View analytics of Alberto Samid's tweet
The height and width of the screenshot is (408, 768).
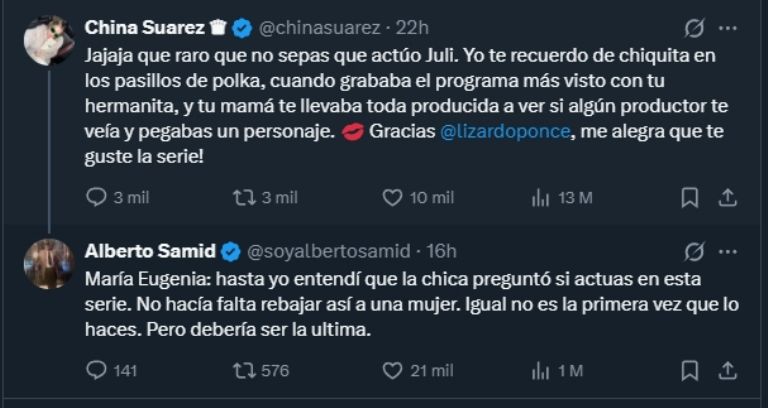[x=539, y=370]
